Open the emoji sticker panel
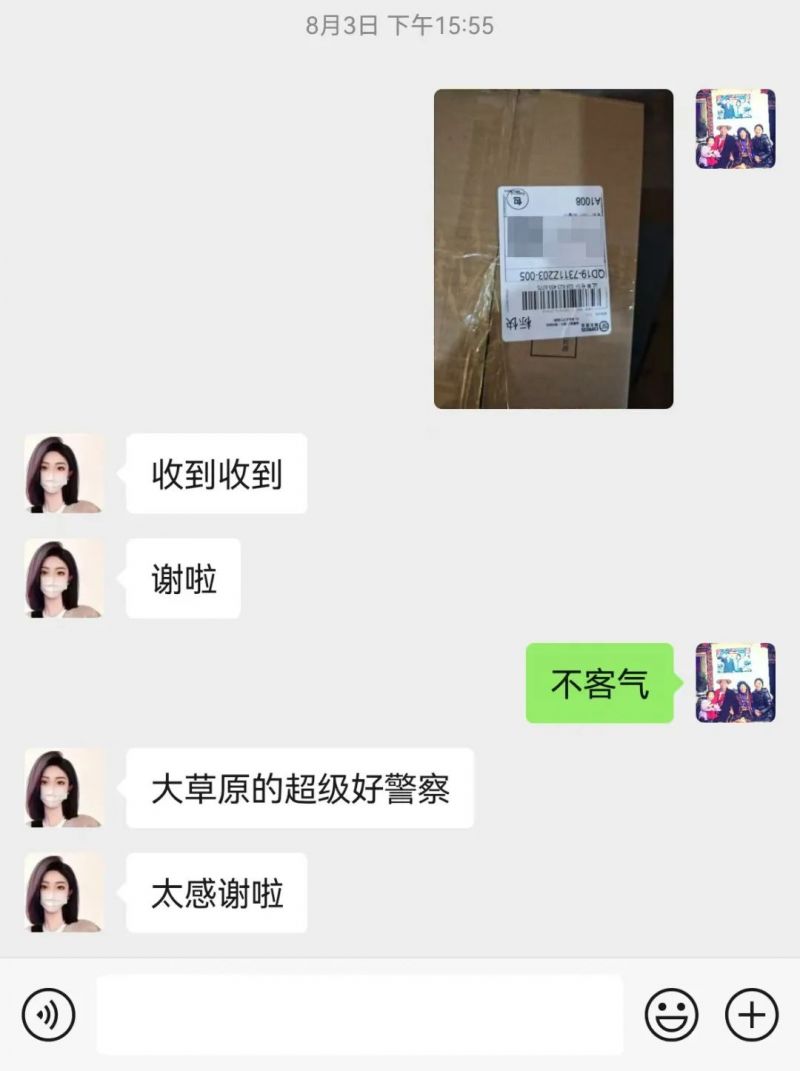Screen dimensions: 800x1071 671,1015
